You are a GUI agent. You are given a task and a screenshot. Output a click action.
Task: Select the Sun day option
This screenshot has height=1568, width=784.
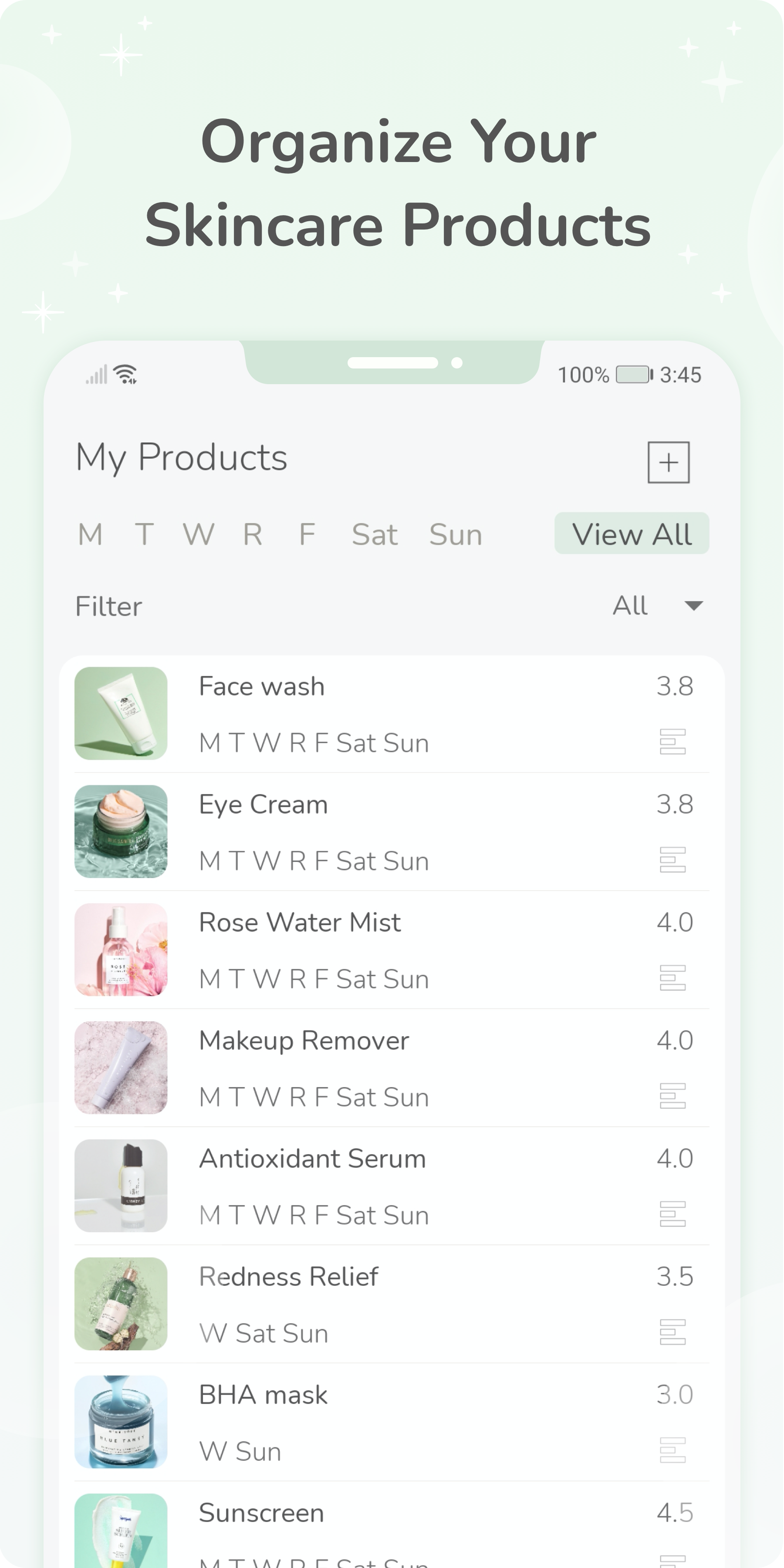456,534
